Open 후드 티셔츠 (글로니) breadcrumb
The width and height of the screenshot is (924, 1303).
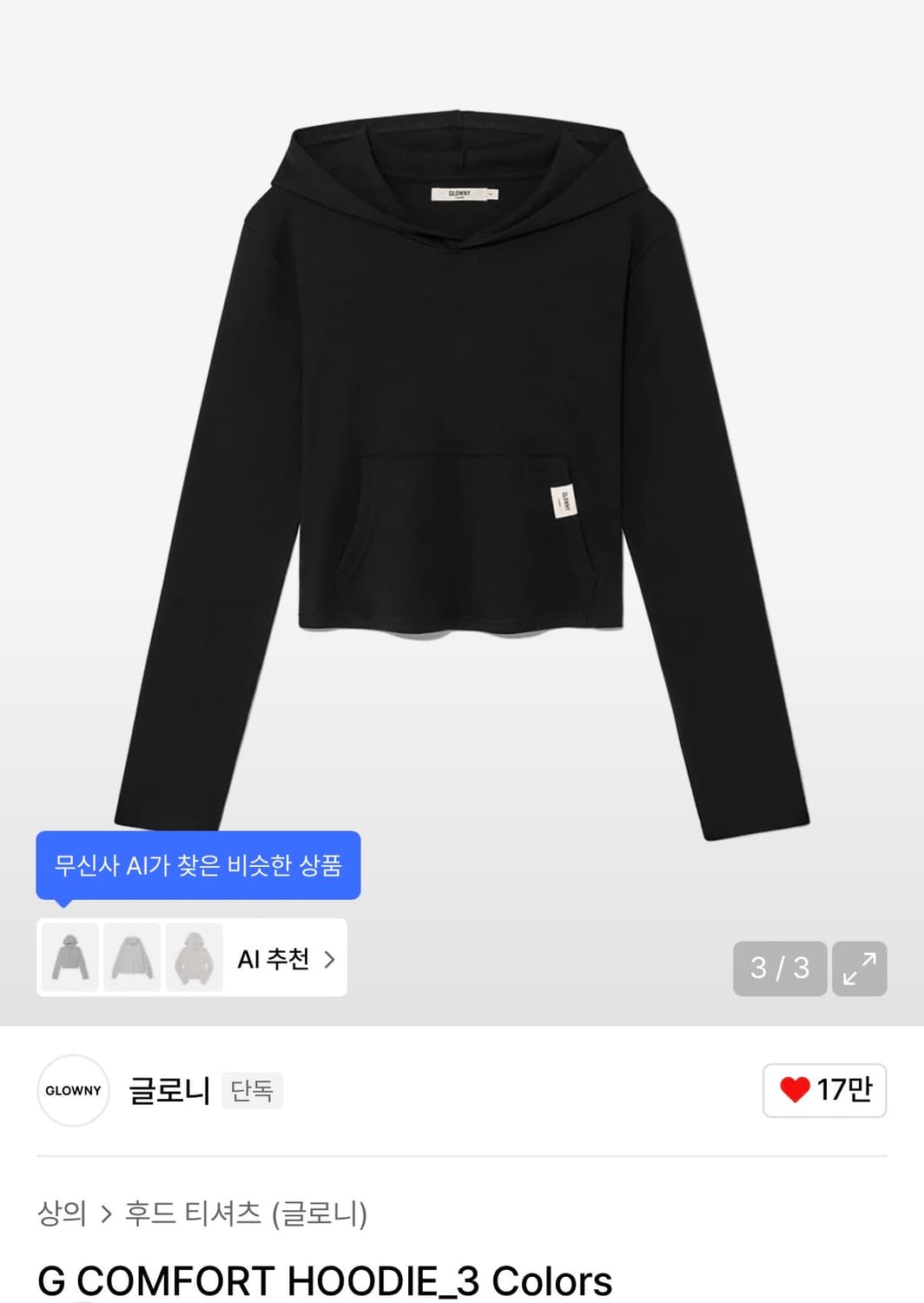pyautogui.click(x=239, y=1215)
